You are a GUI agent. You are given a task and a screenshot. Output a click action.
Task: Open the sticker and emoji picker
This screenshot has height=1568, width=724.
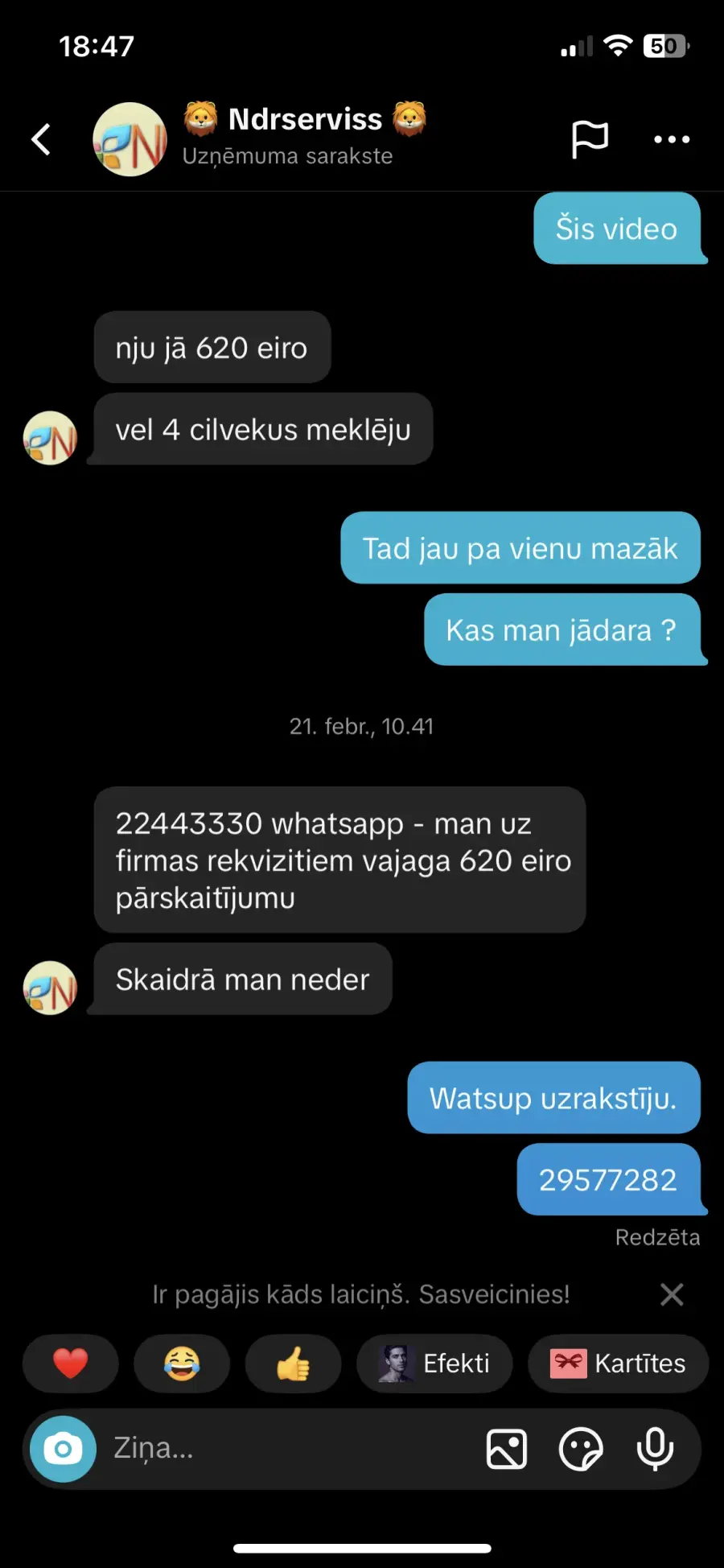coord(581,1449)
